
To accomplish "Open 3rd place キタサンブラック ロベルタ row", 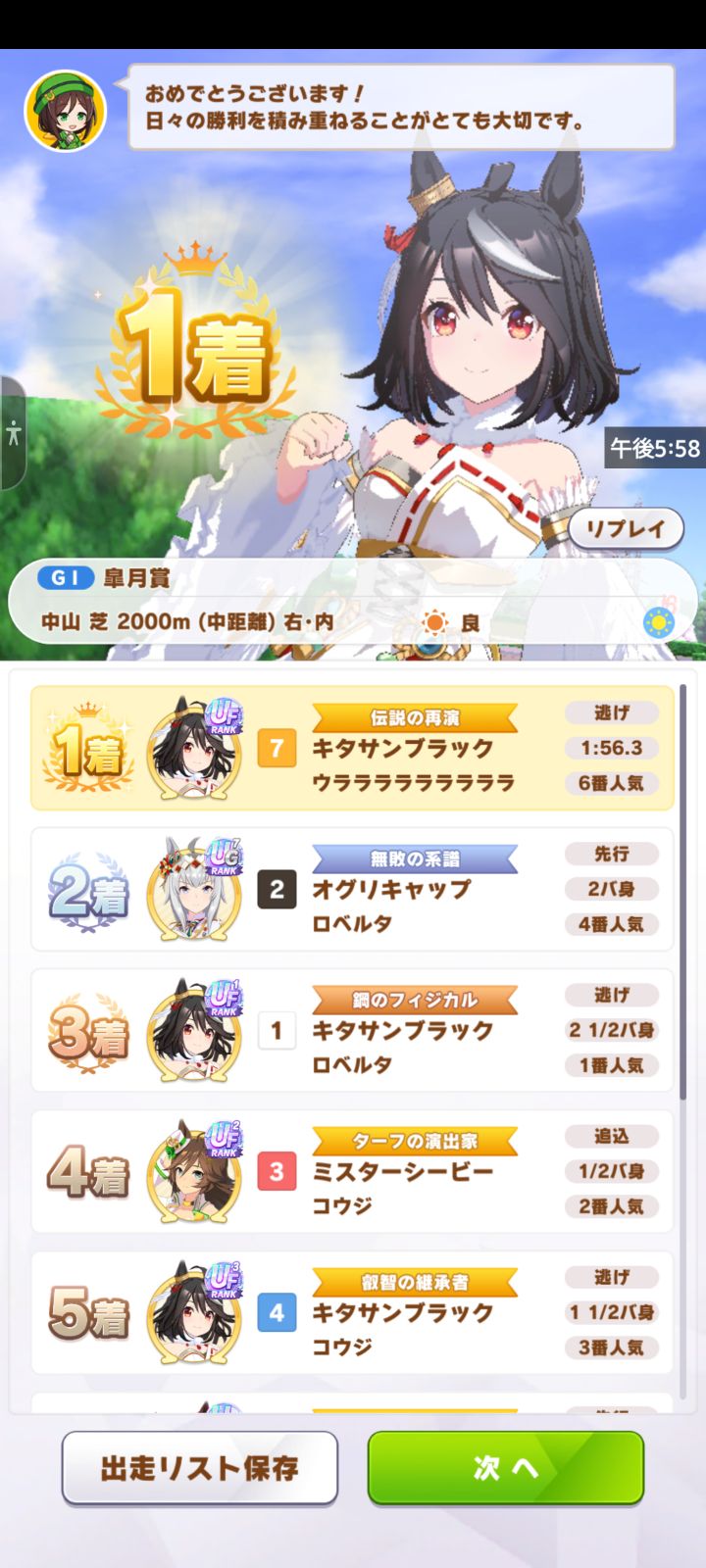I will [x=353, y=1030].
